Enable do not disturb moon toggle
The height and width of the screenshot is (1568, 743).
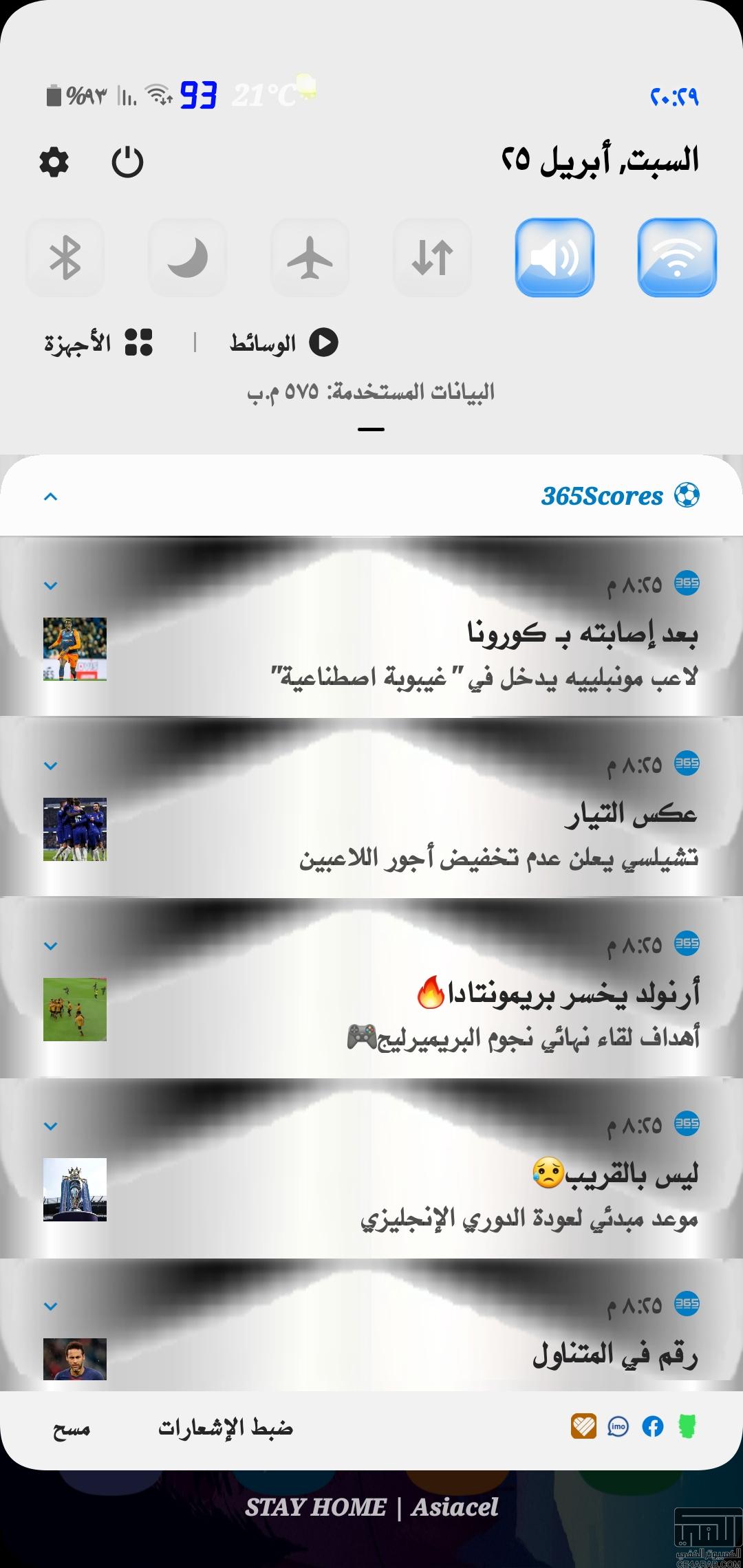pyautogui.click(x=187, y=257)
